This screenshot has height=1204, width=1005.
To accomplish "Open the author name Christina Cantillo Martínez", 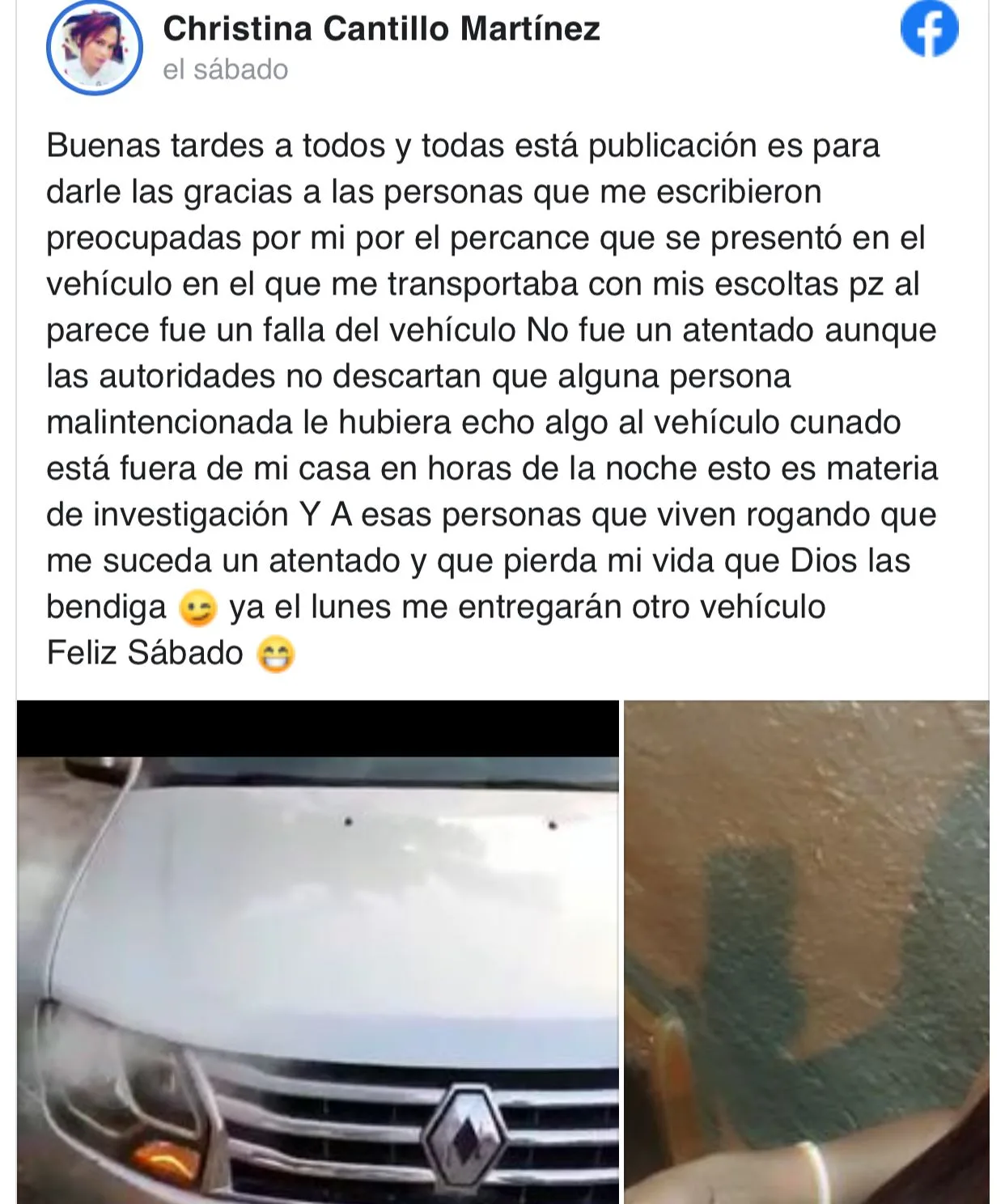I will pyautogui.click(x=381, y=29).
